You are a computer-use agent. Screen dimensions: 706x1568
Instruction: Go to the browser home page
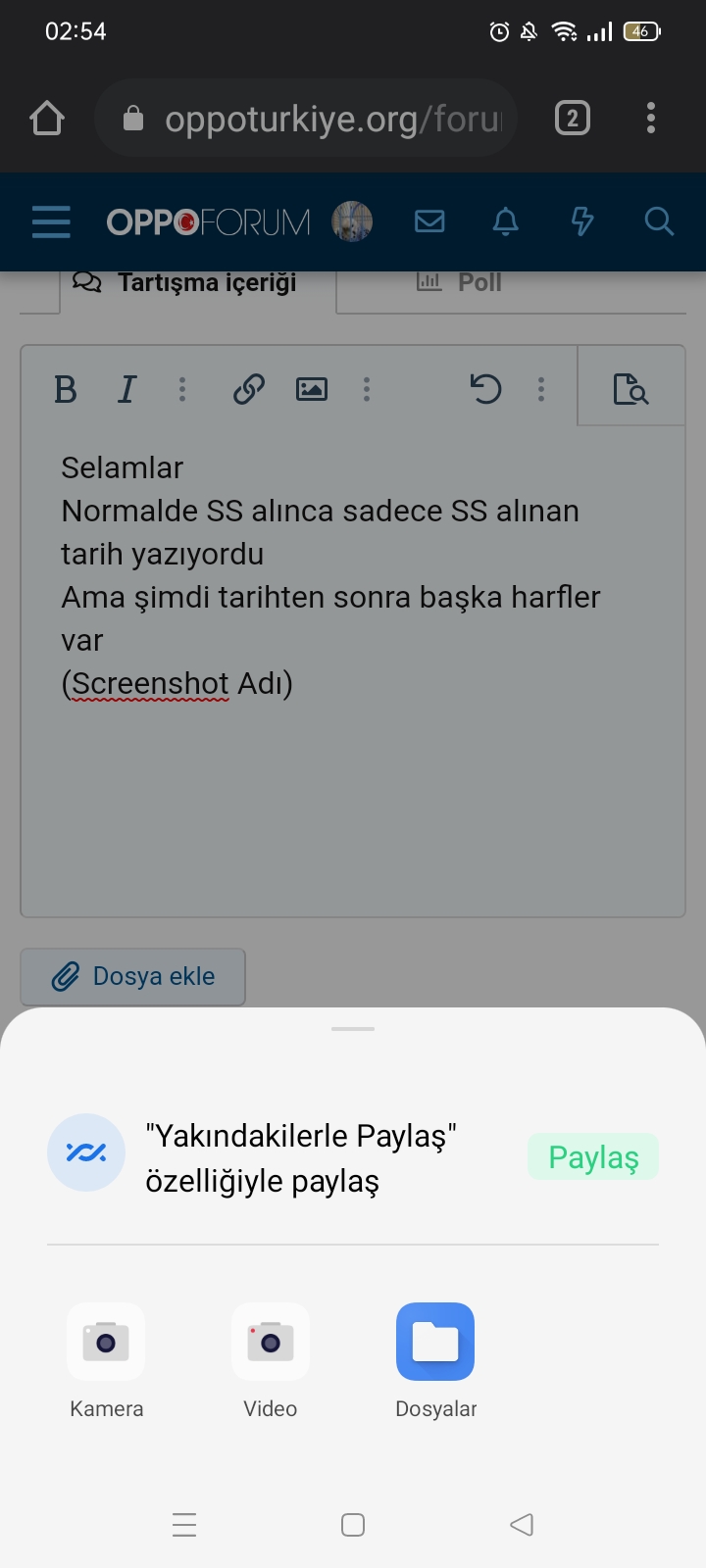(47, 119)
